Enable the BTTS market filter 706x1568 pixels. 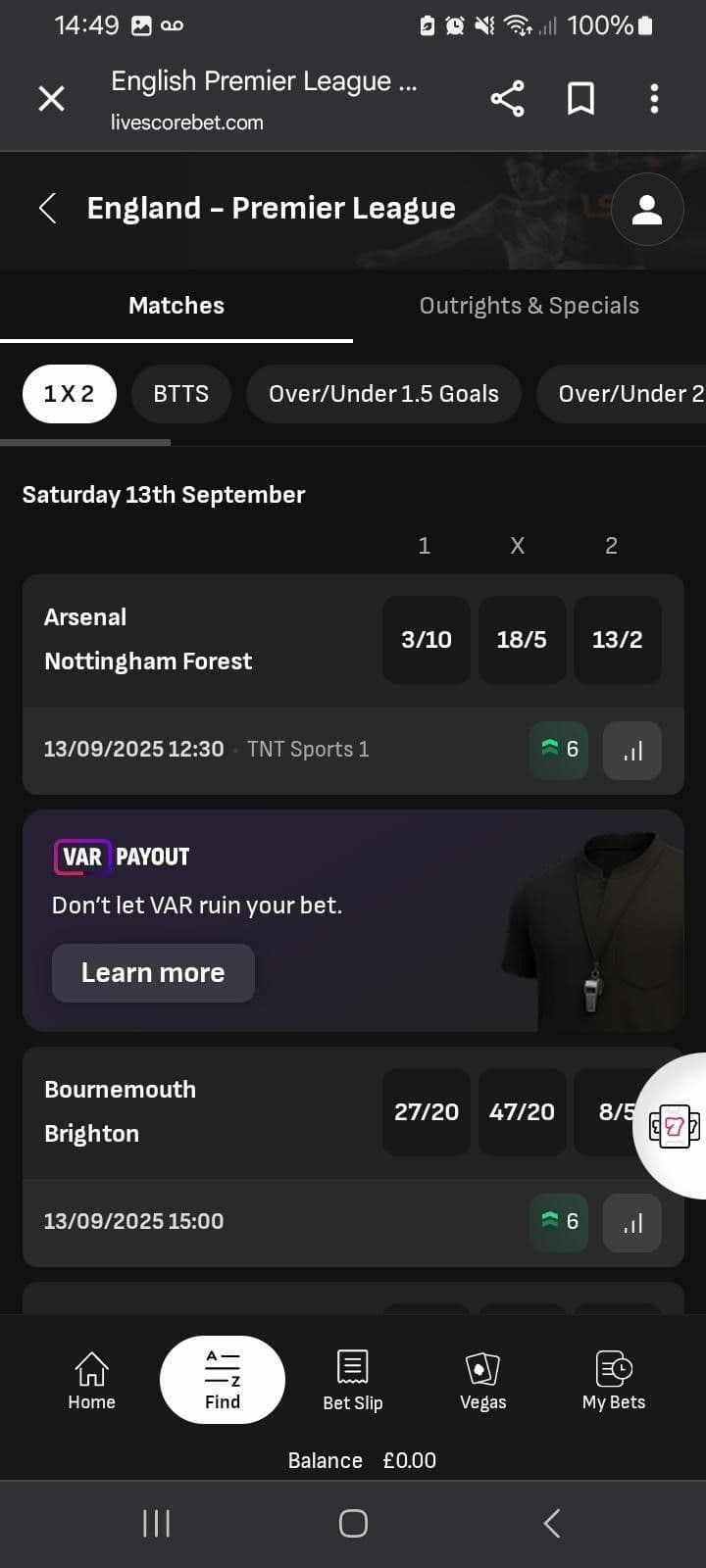[x=180, y=393]
